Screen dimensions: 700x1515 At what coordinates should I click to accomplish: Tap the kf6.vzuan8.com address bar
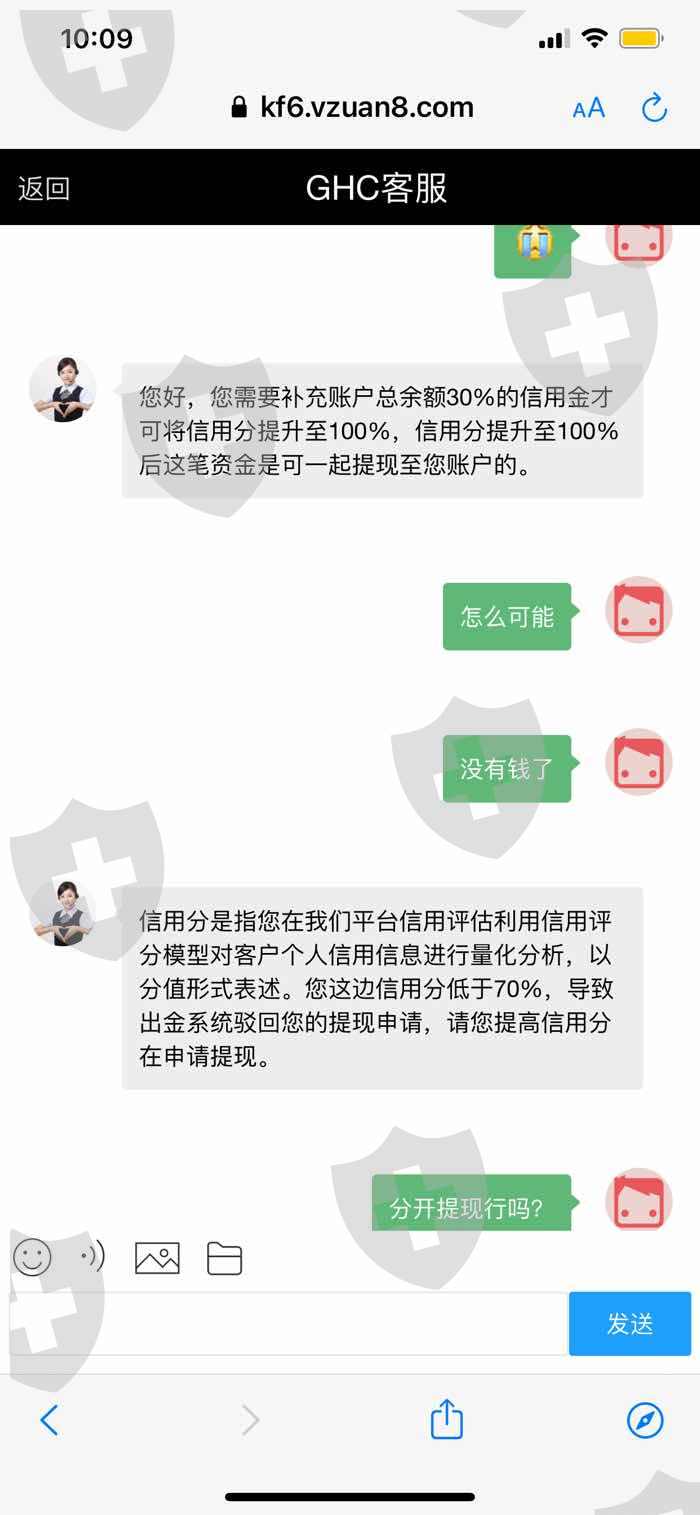(352, 107)
